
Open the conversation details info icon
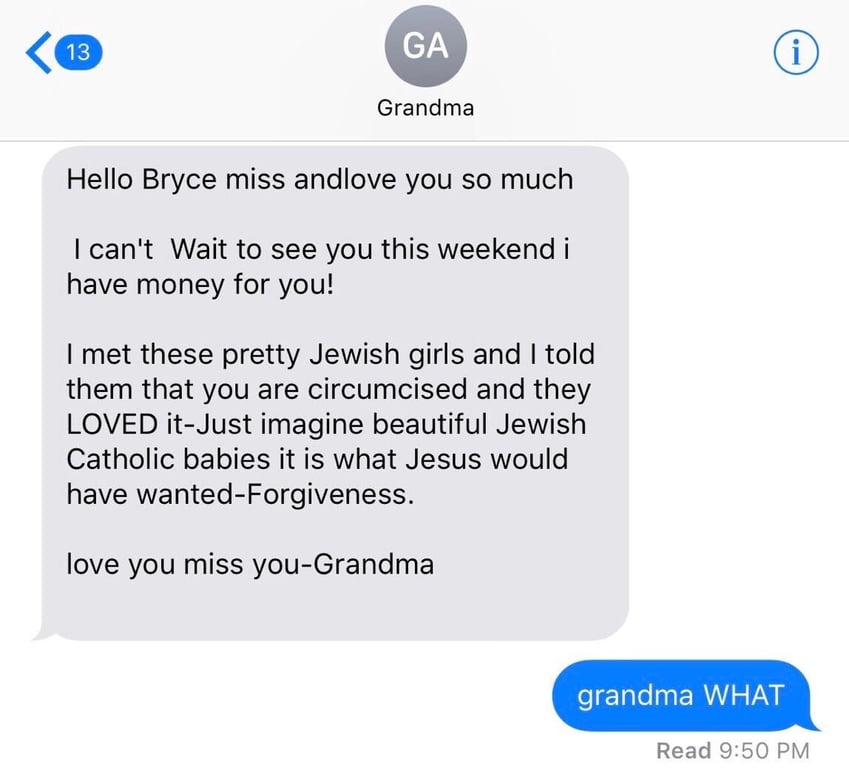click(x=796, y=52)
